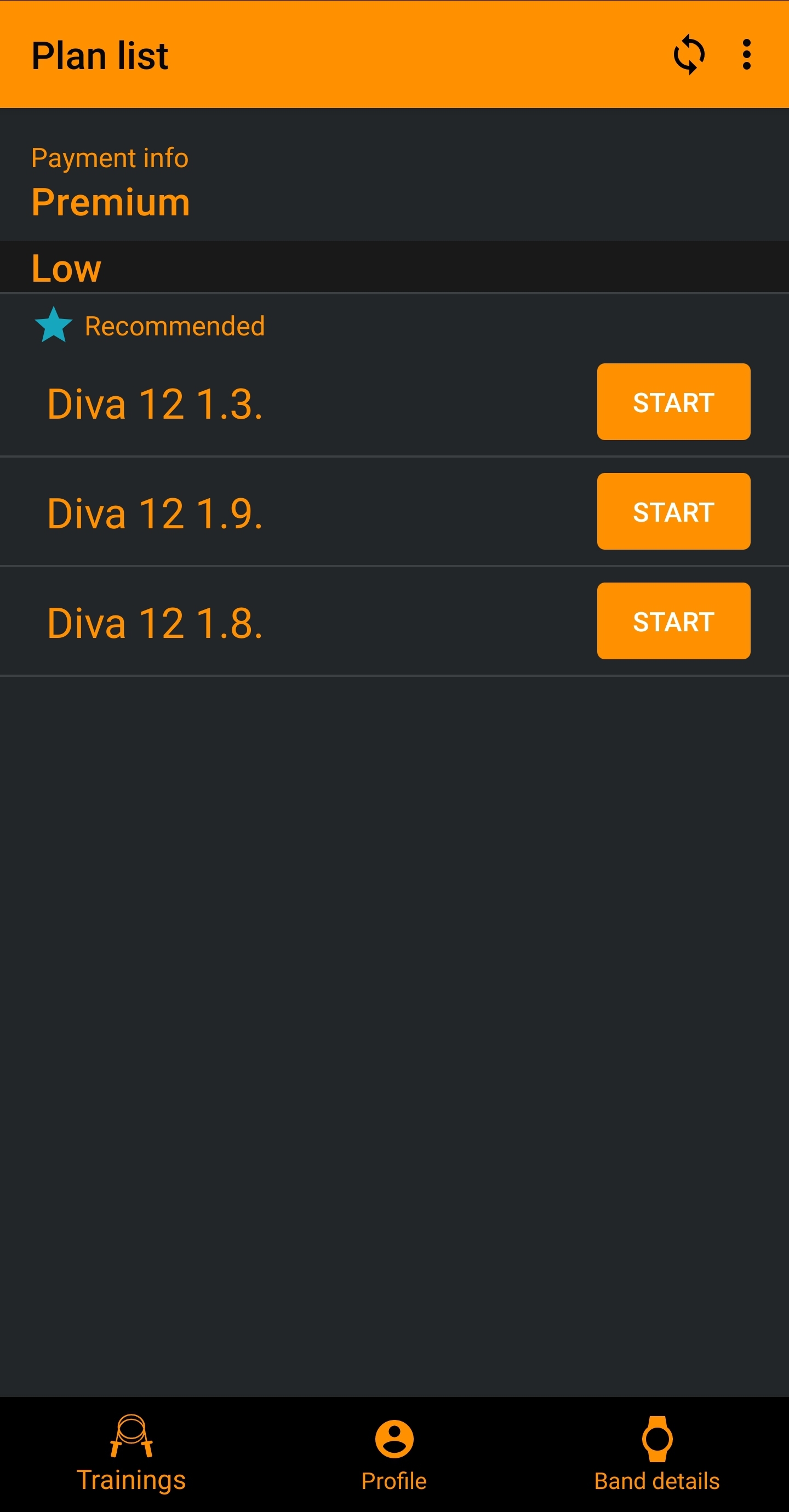Open the three-dot overflow menu
Viewport: 789px width, 1512px height.
point(746,55)
